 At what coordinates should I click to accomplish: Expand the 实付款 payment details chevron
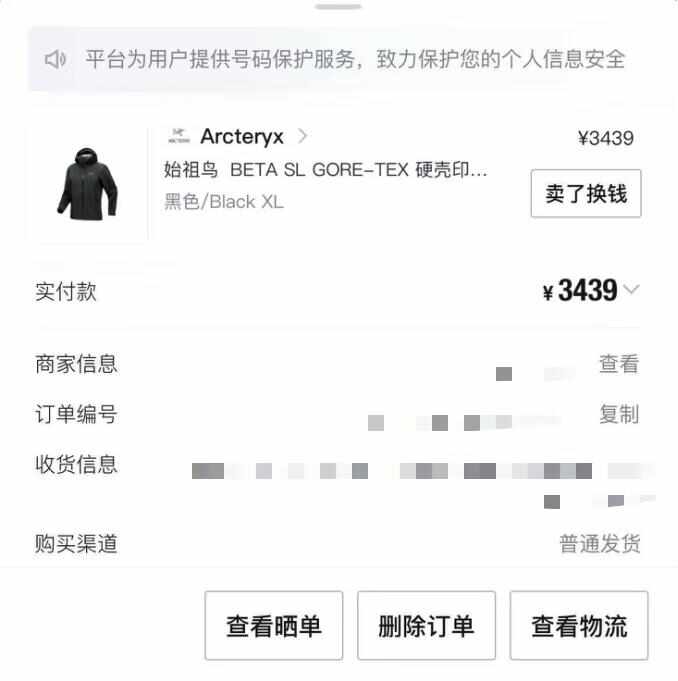(x=631, y=291)
